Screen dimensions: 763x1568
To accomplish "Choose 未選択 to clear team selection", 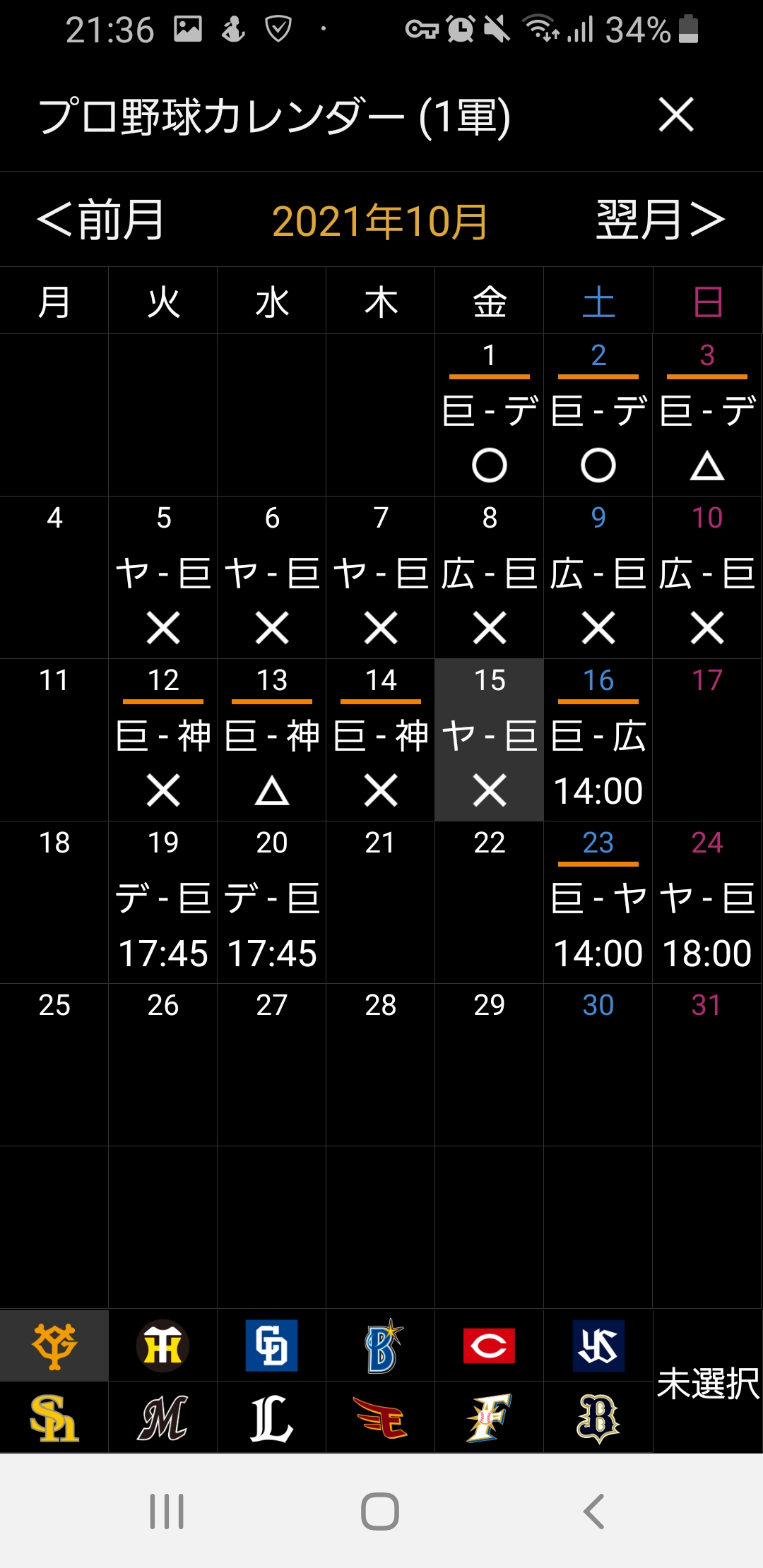I will tap(708, 1382).
